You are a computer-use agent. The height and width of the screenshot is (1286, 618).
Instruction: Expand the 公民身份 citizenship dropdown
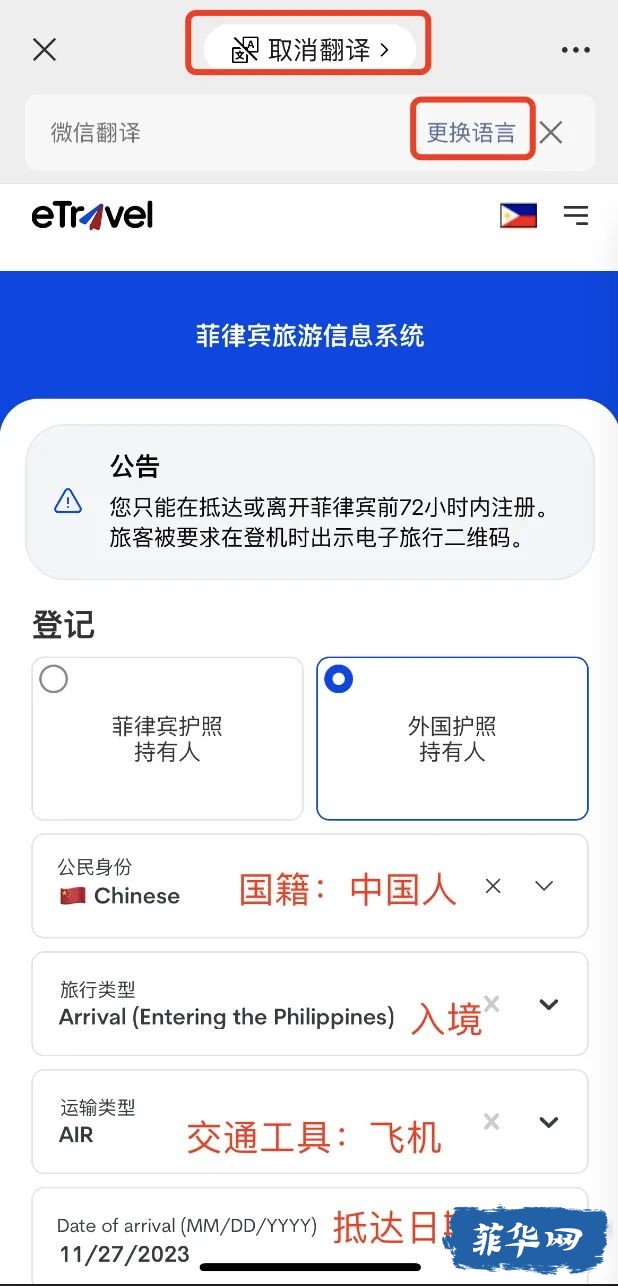(544, 886)
